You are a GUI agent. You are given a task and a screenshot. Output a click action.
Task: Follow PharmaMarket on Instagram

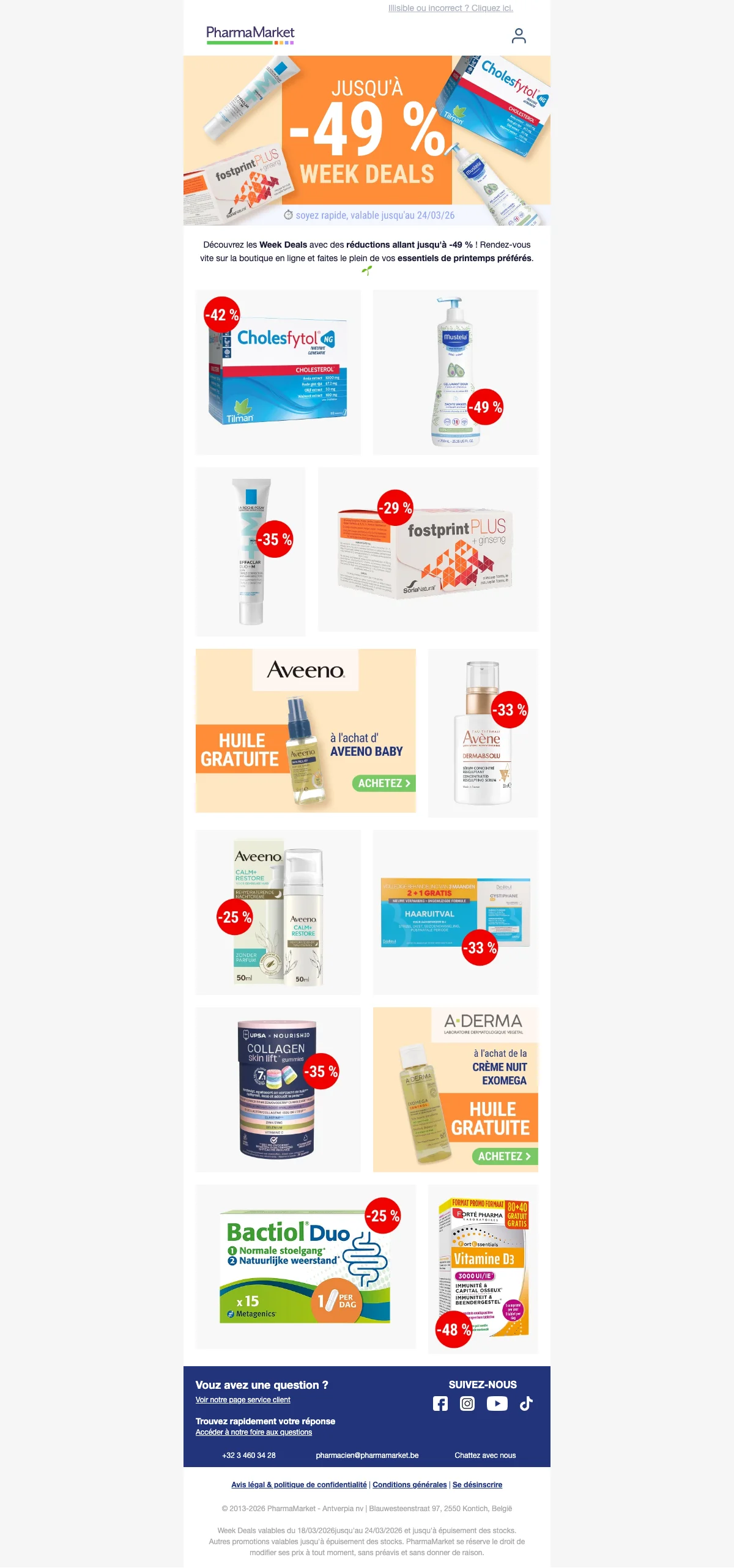pyautogui.click(x=467, y=1403)
